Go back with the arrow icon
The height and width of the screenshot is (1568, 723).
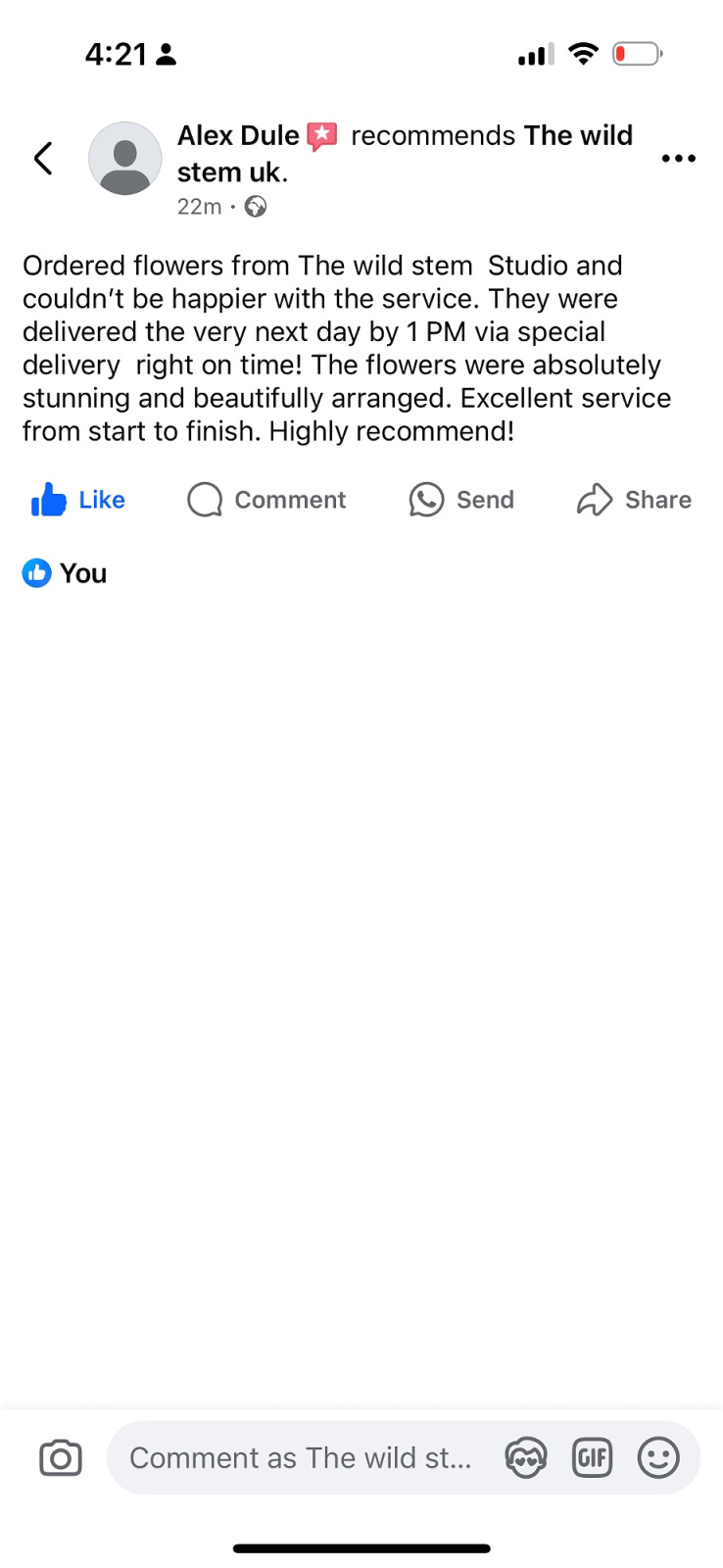click(43, 158)
